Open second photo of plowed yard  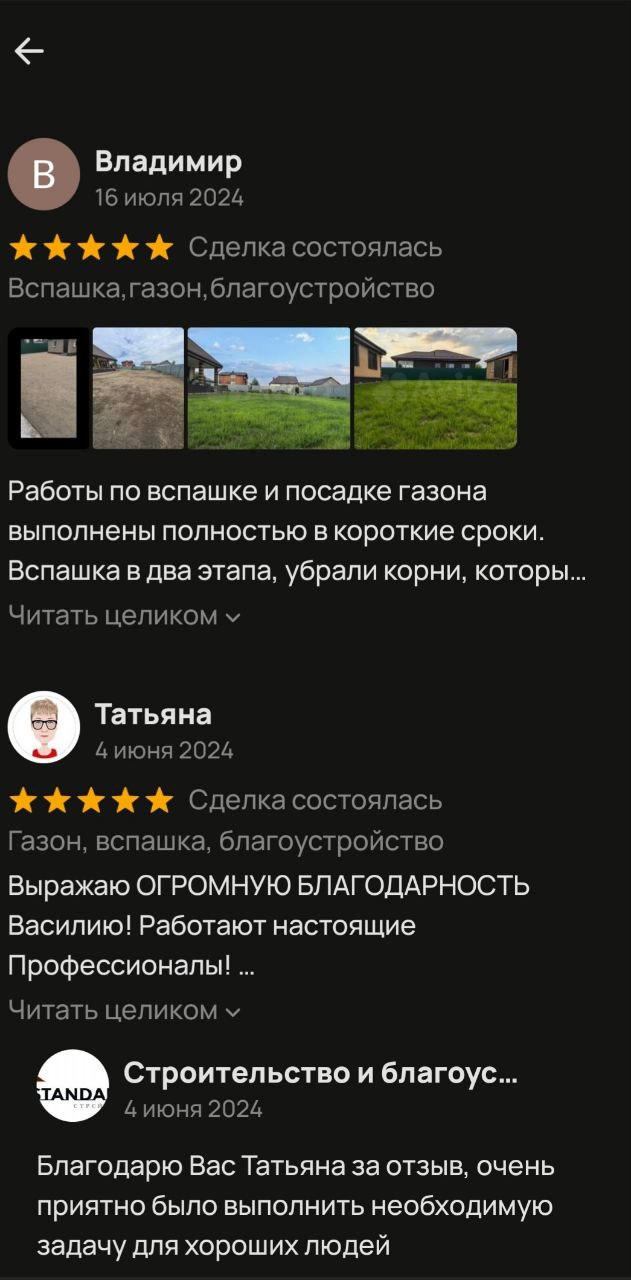(138, 388)
